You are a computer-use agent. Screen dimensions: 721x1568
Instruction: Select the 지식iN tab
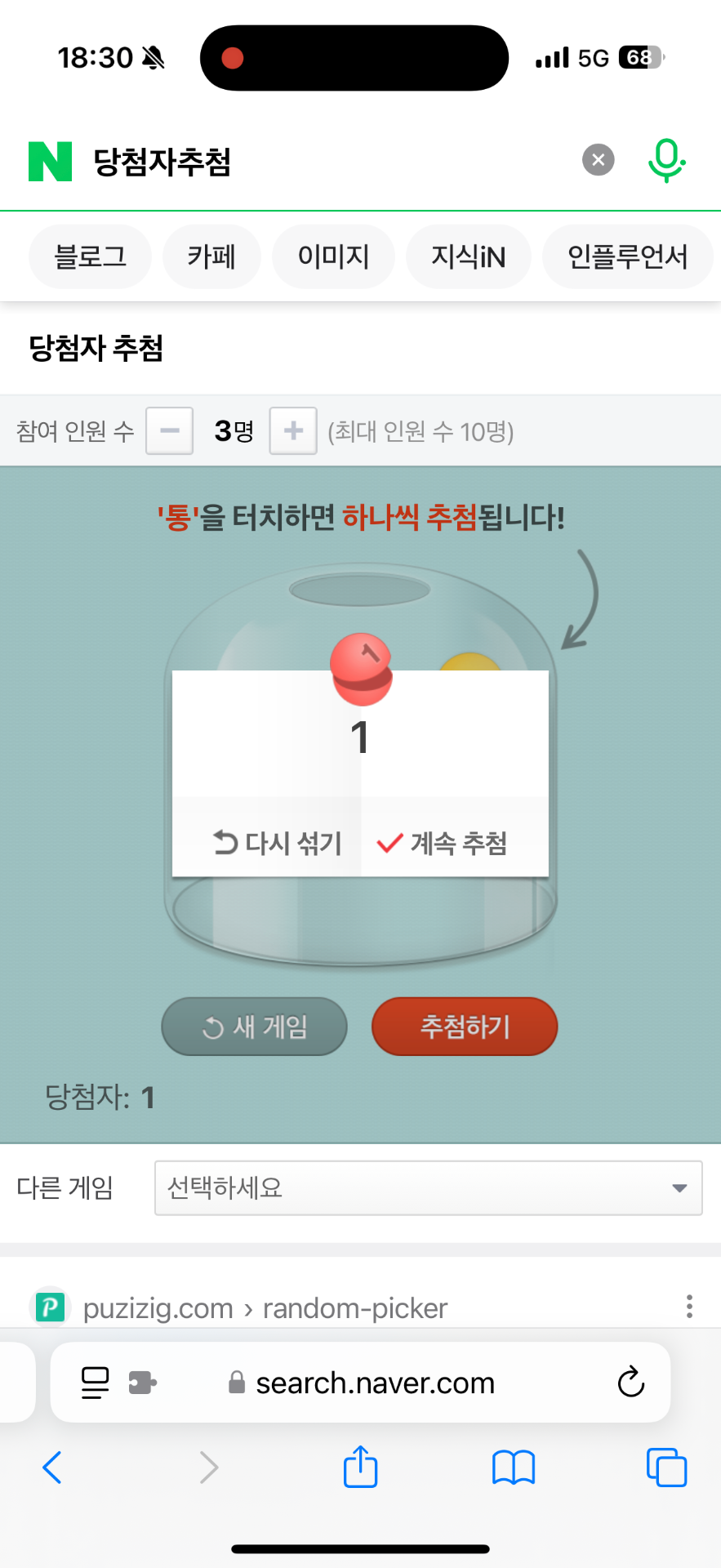[468, 257]
